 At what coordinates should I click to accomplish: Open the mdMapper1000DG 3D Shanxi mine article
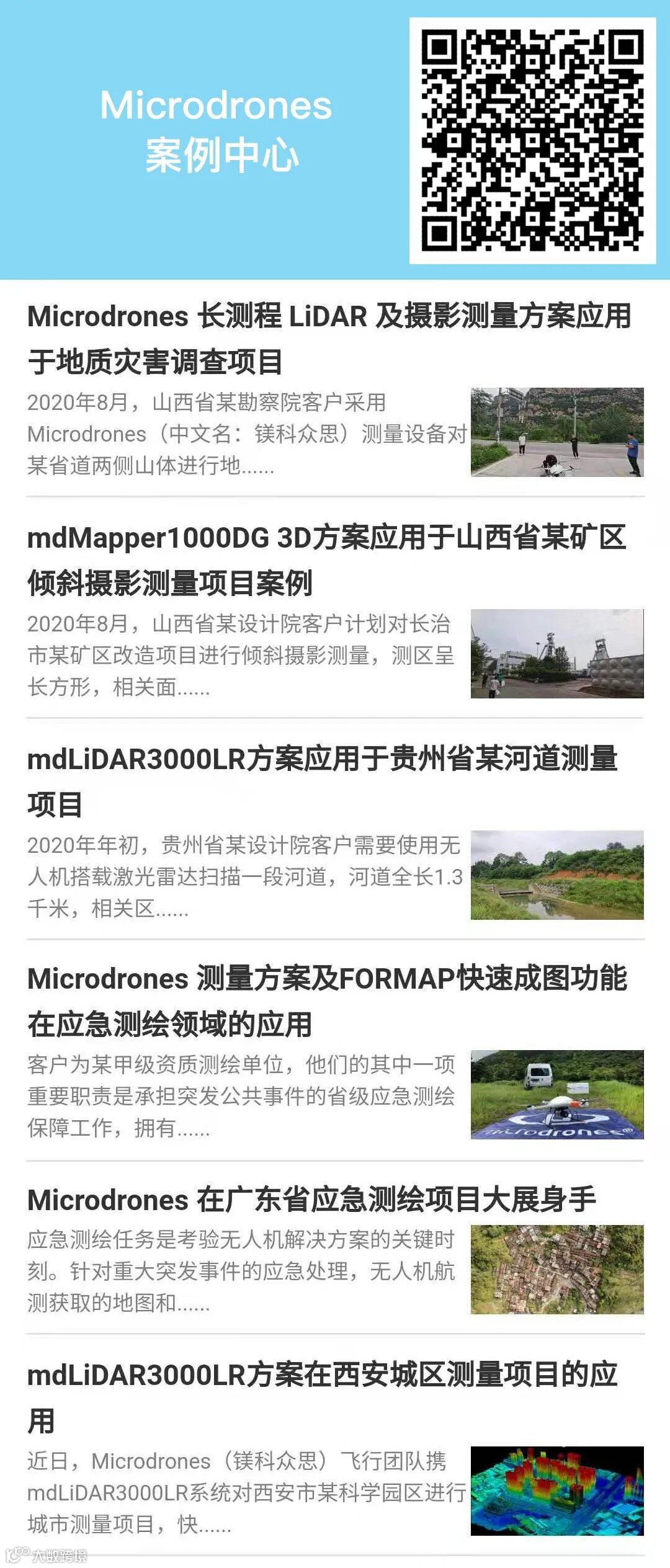tap(326, 559)
